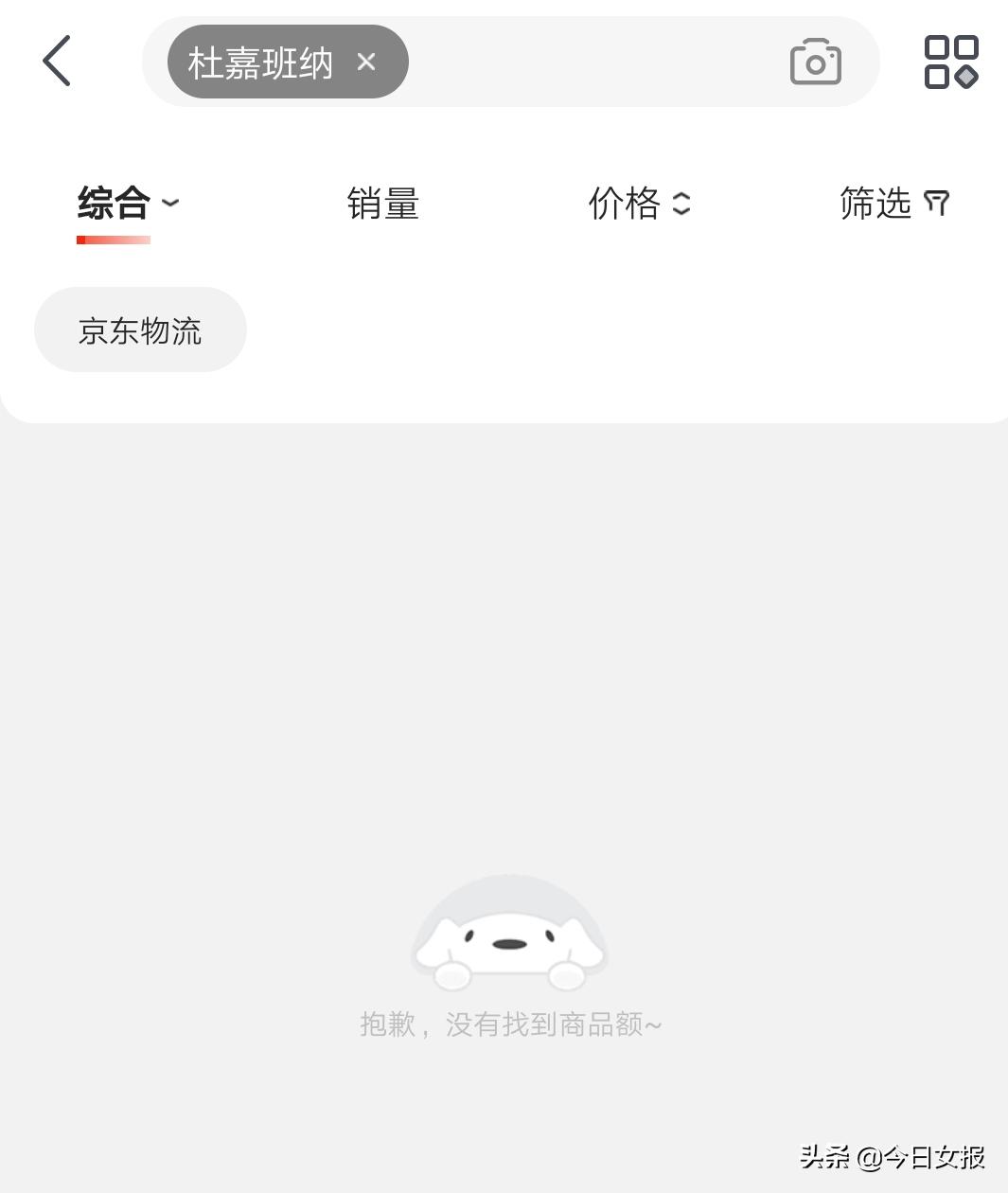The width and height of the screenshot is (1008, 1193).
Task: Open descending price sort option
Action: pos(682,211)
